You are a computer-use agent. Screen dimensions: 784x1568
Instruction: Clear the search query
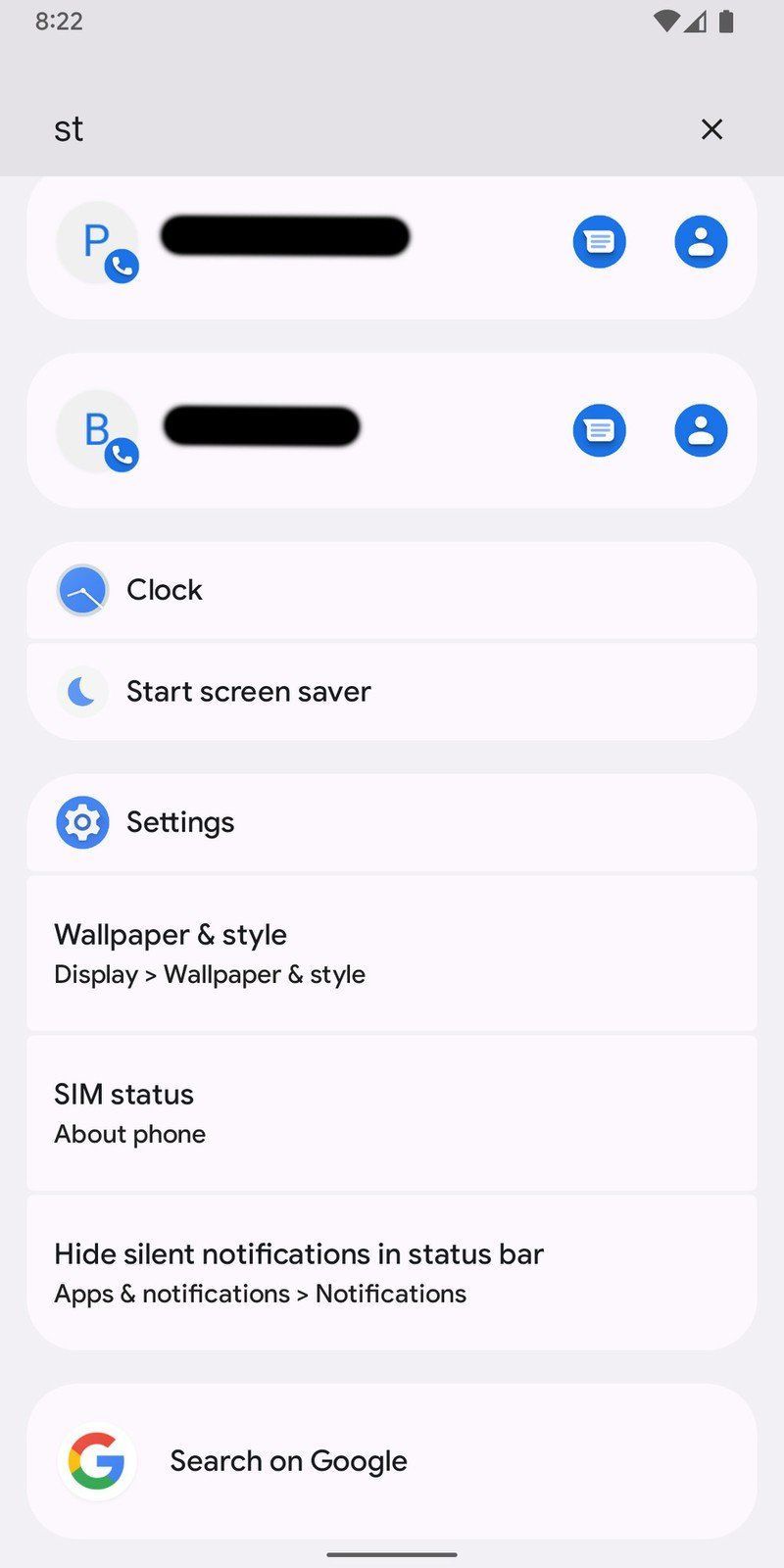pos(711,128)
